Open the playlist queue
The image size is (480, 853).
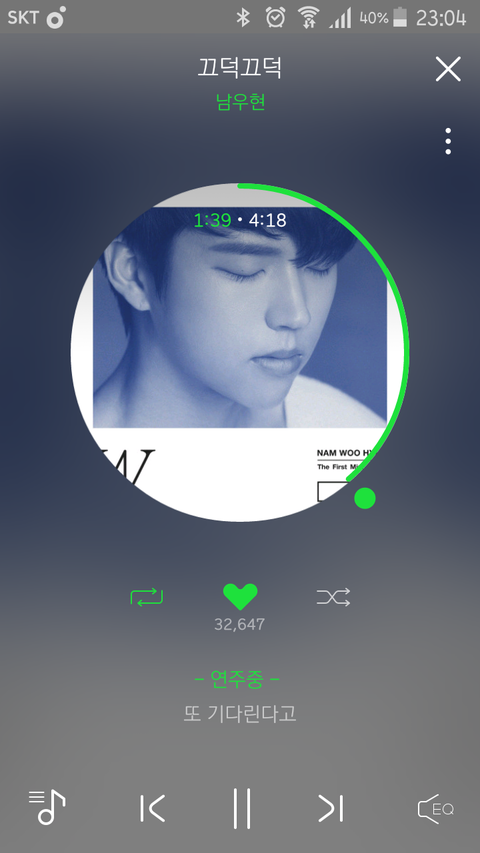coord(47,807)
